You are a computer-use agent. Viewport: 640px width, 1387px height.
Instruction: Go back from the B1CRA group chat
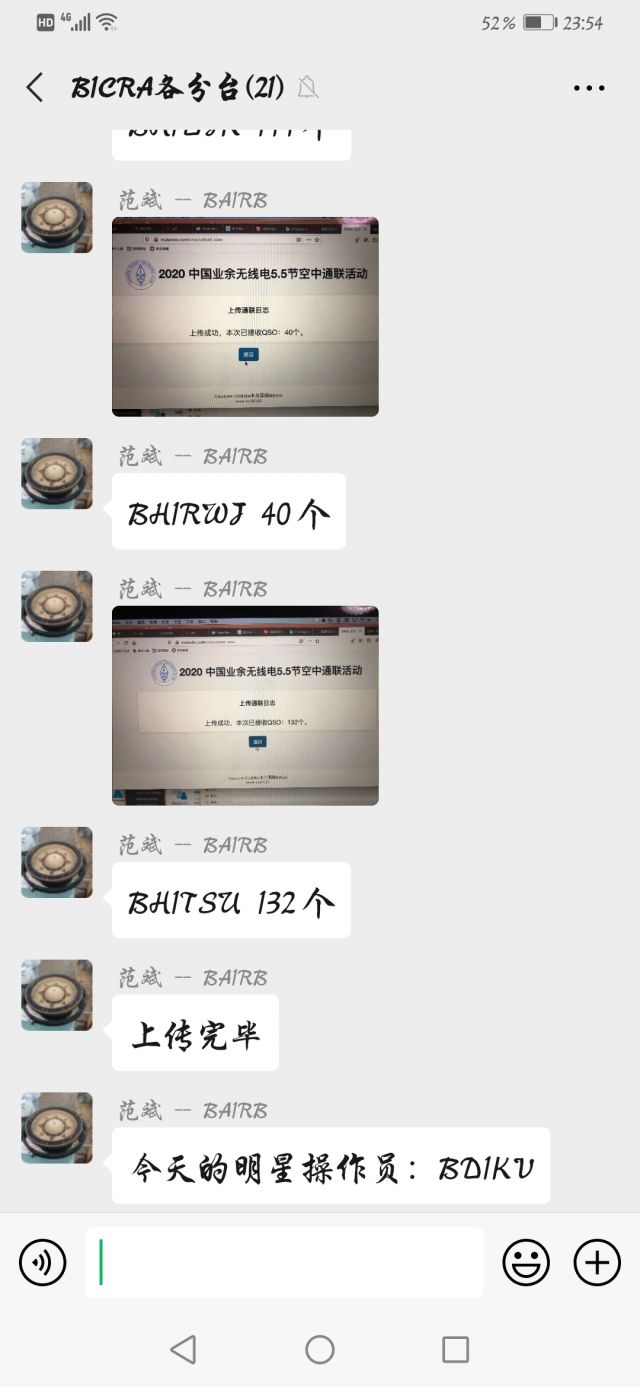(35, 88)
